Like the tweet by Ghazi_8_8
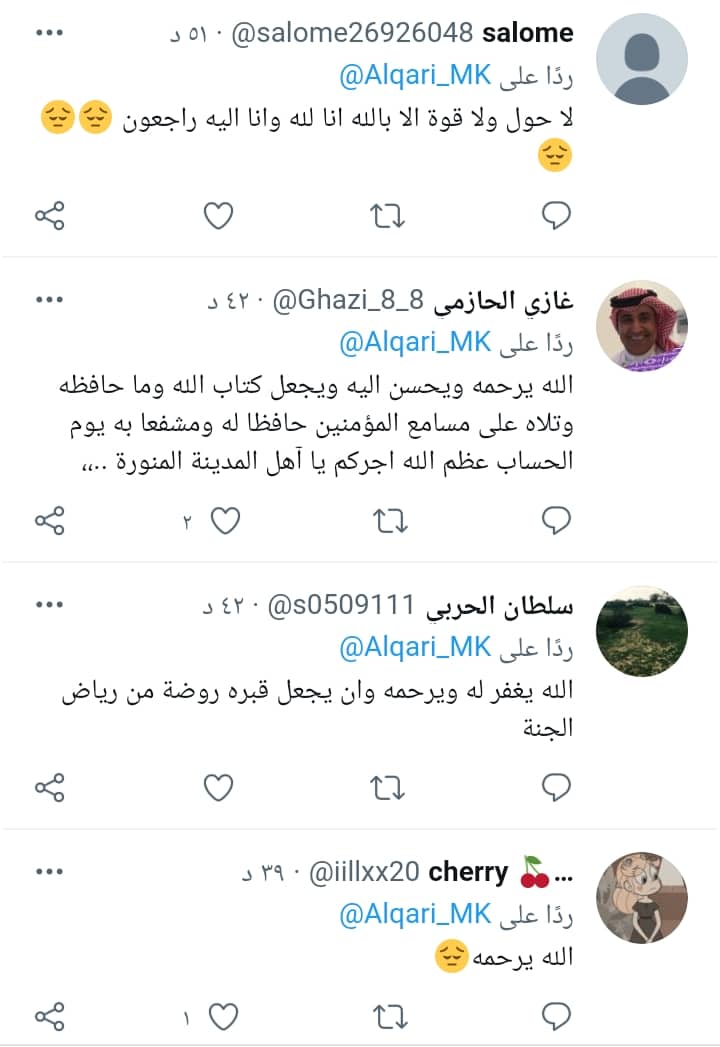Screen dimensions: 720x1047 click(228, 520)
